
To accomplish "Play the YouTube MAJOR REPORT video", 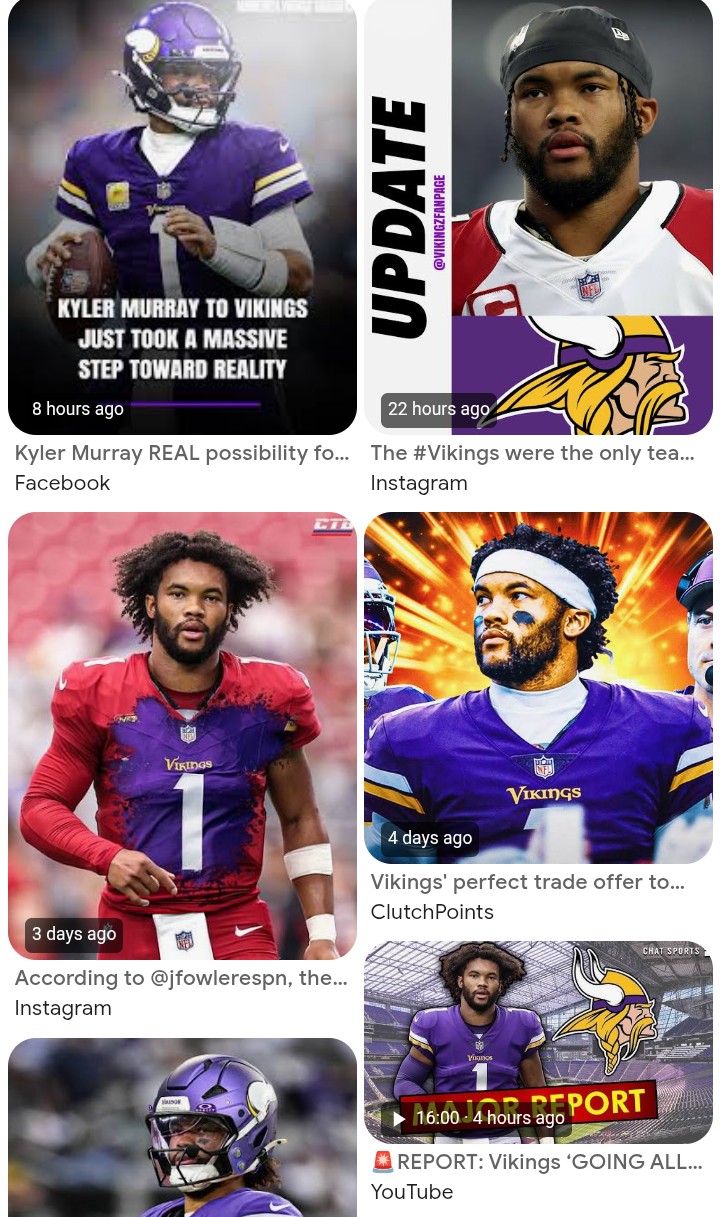I will click(538, 1042).
